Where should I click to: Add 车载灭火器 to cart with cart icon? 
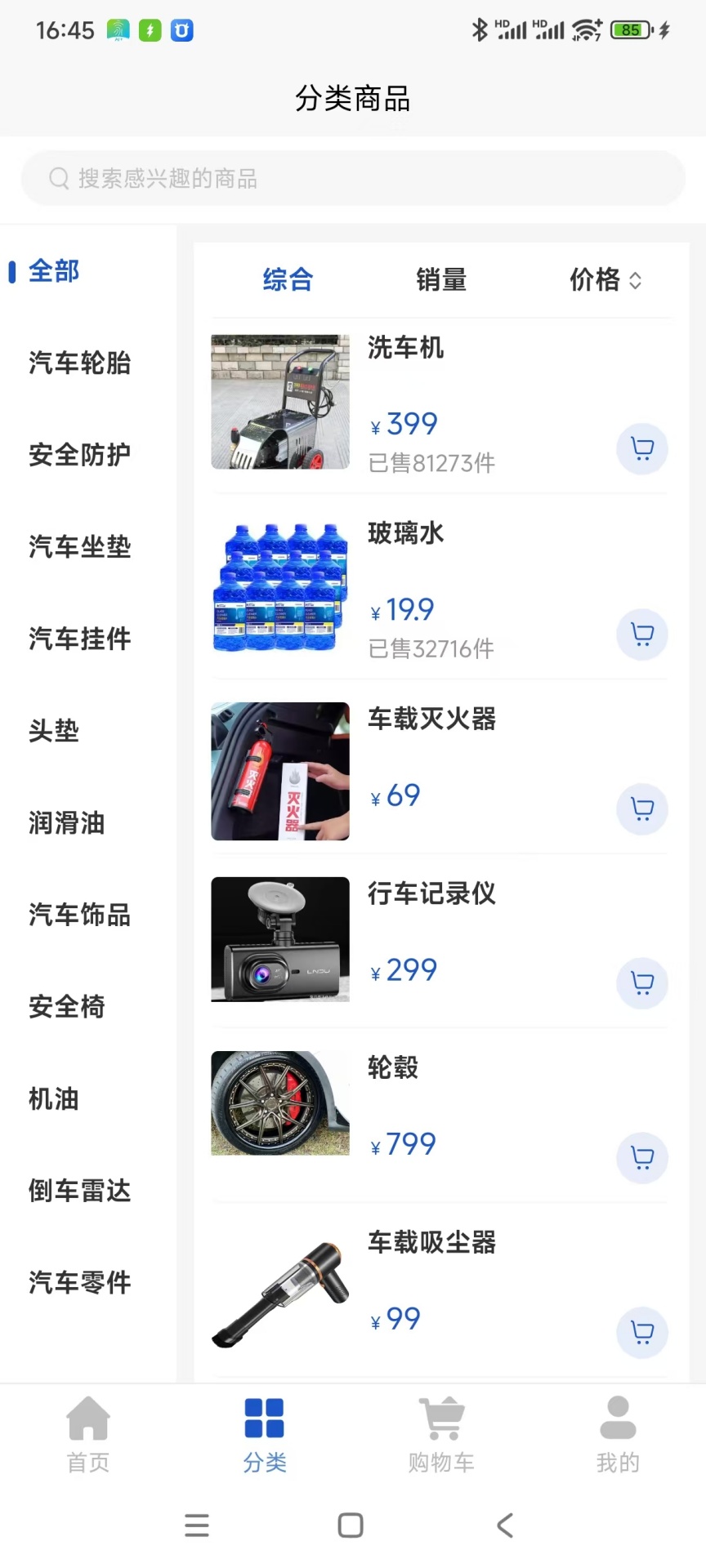pos(641,808)
